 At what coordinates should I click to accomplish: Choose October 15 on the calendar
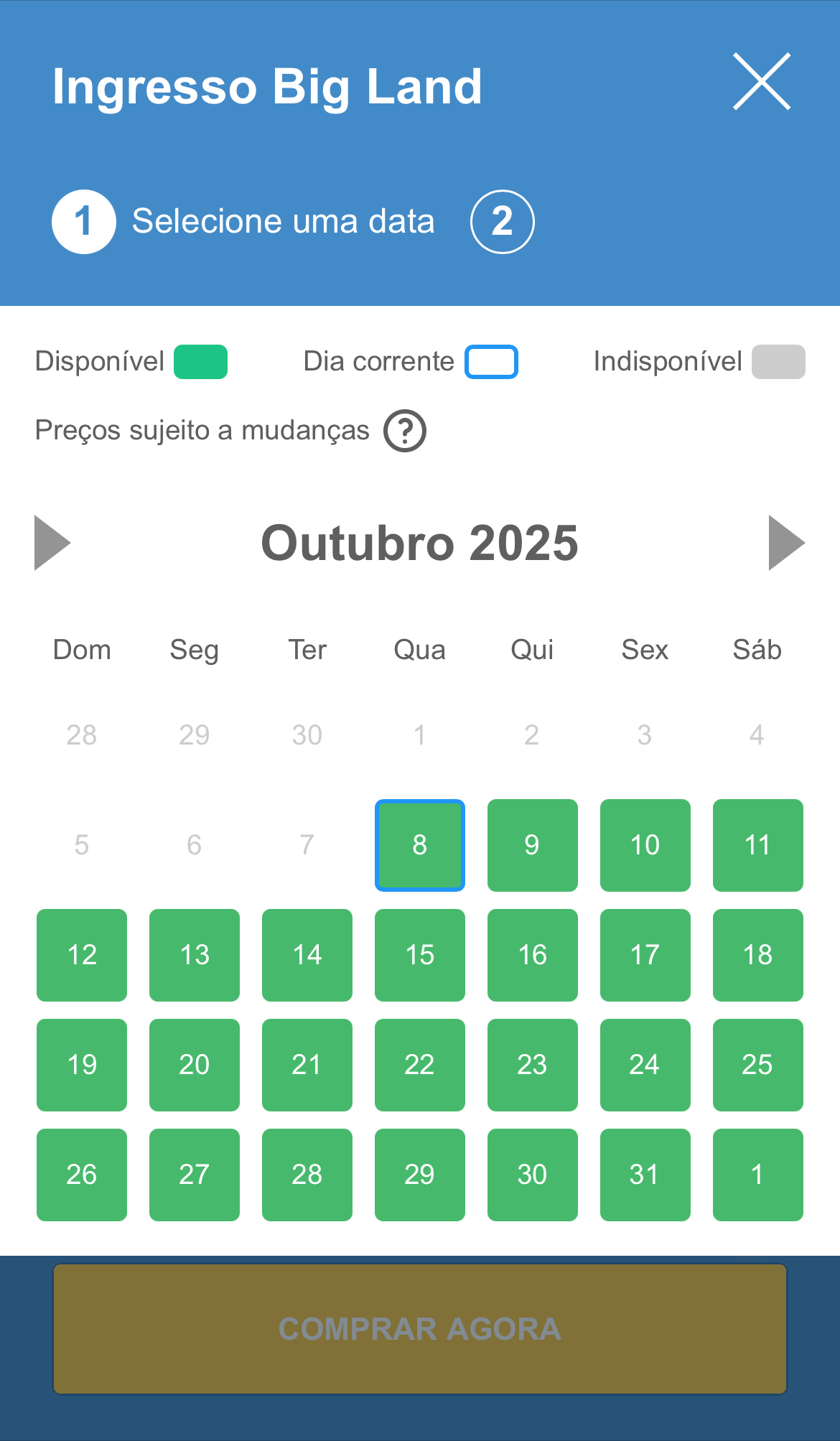click(x=420, y=955)
